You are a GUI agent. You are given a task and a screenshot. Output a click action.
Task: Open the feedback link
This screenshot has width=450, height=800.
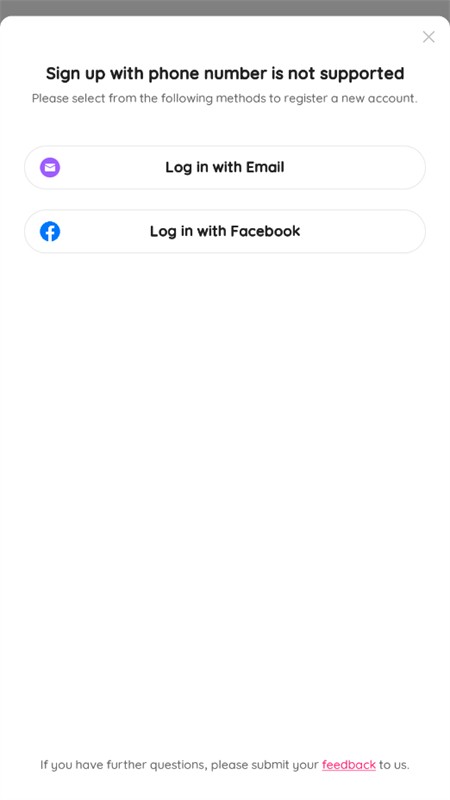pyautogui.click(x=348, y=765)
